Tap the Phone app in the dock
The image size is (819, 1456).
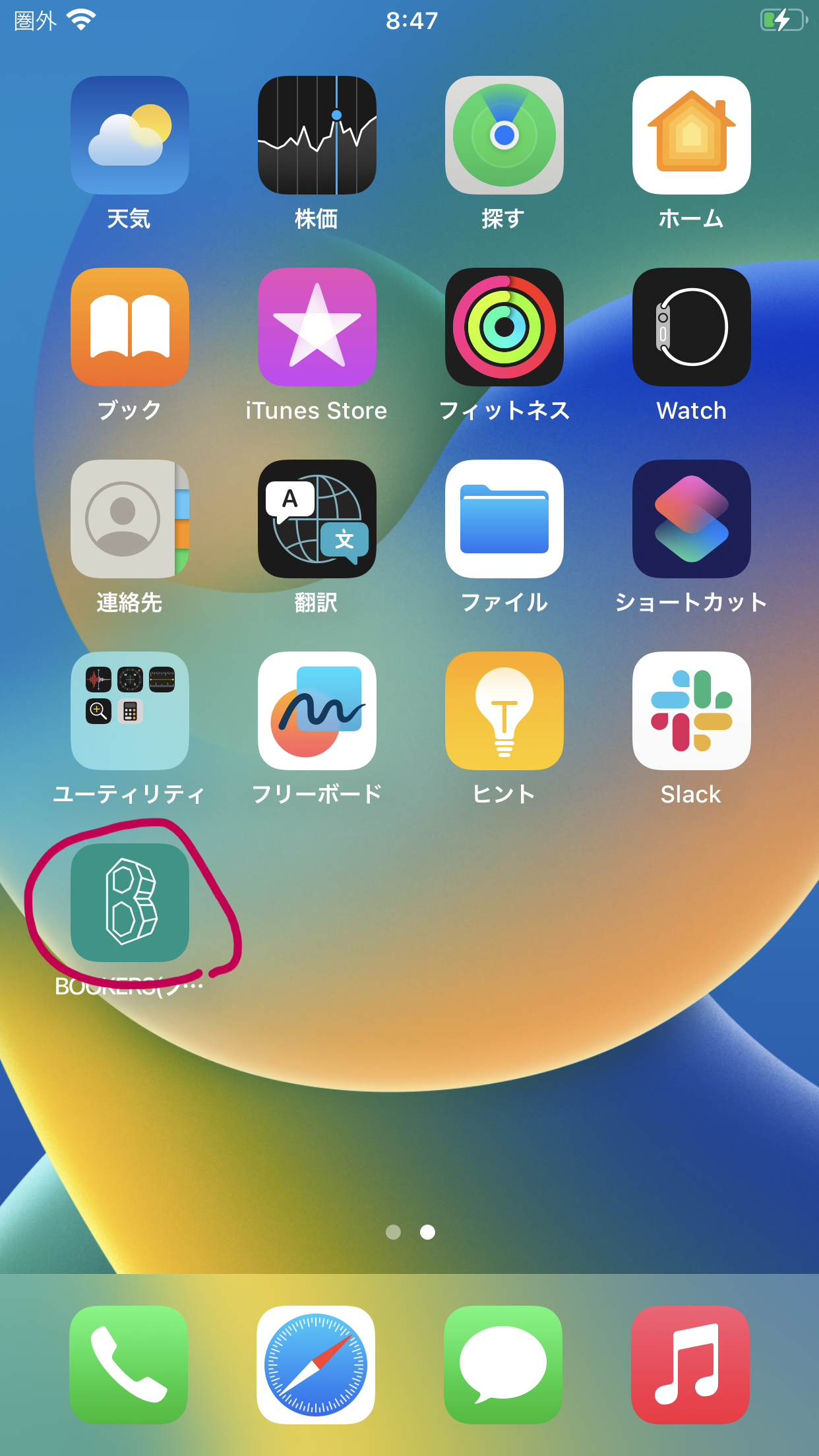[x=129, y=1364]
